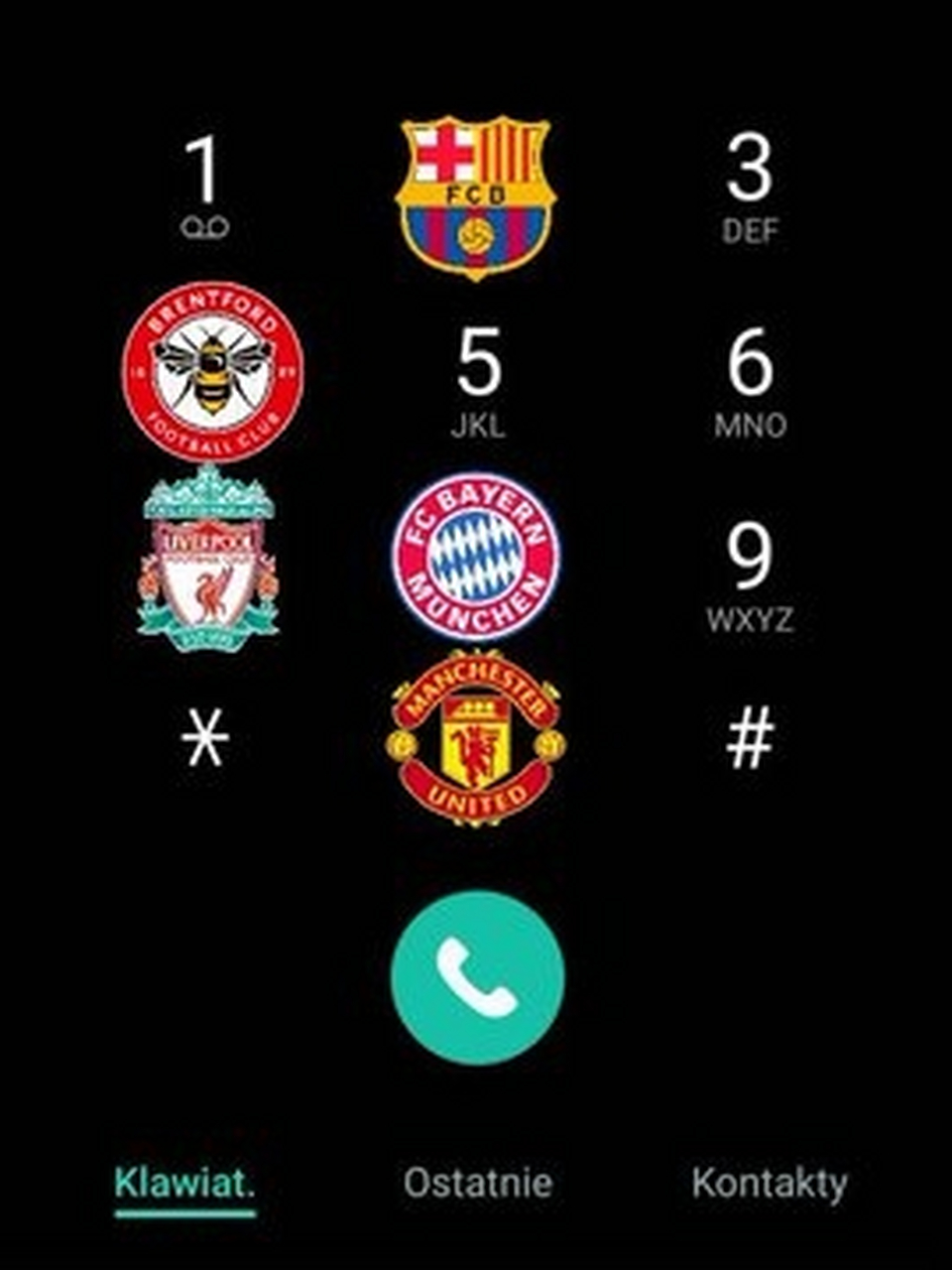Tap the key showing the Bayern München badge
Image resolution: width=952 pixels, height=1270 pixels.
[x=475, y=556]
